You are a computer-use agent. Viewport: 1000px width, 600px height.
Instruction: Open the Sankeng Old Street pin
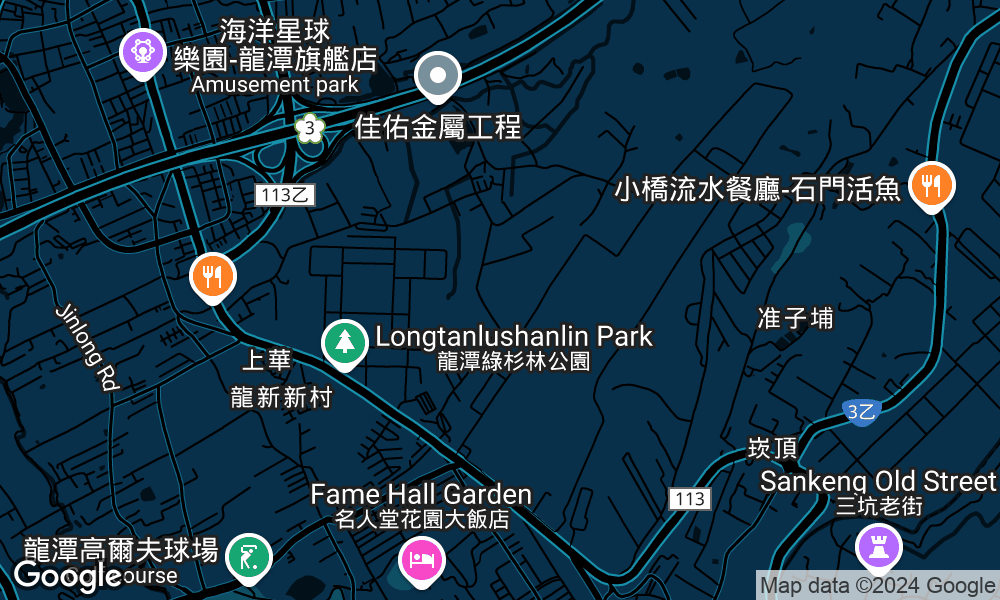[x=879, y=546]
